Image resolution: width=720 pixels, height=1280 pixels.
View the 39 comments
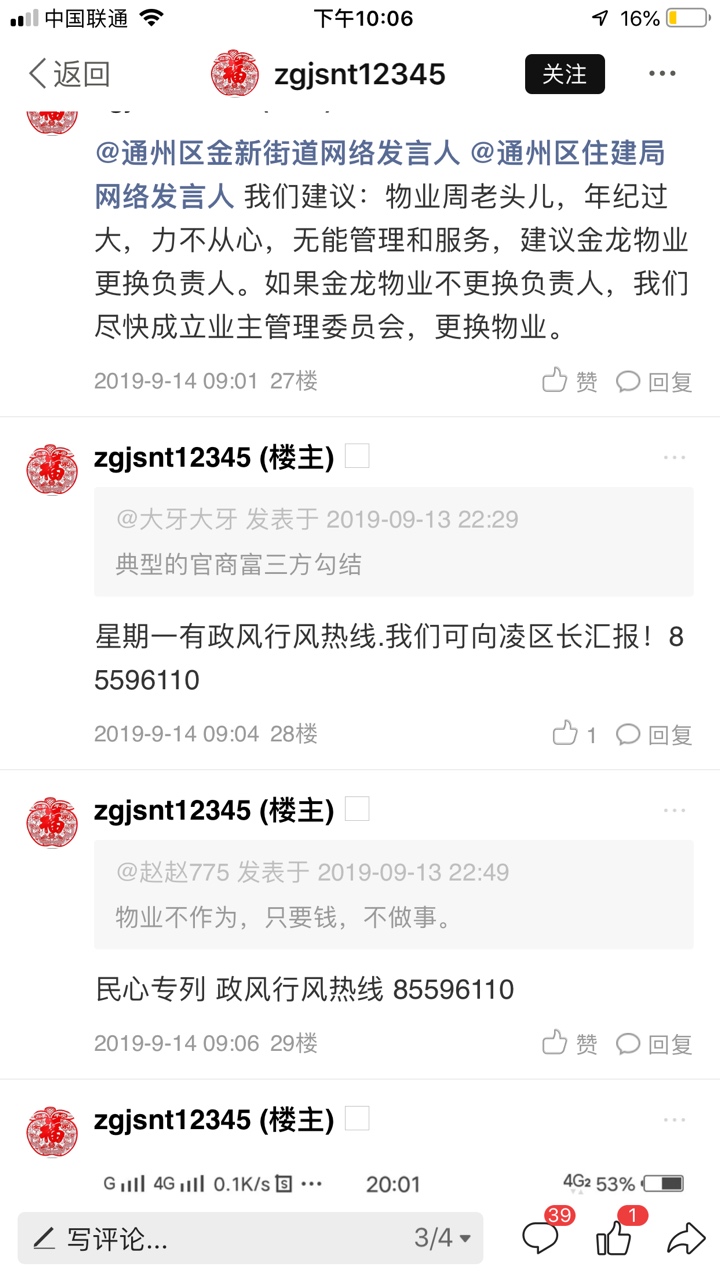click(541, 1239)
